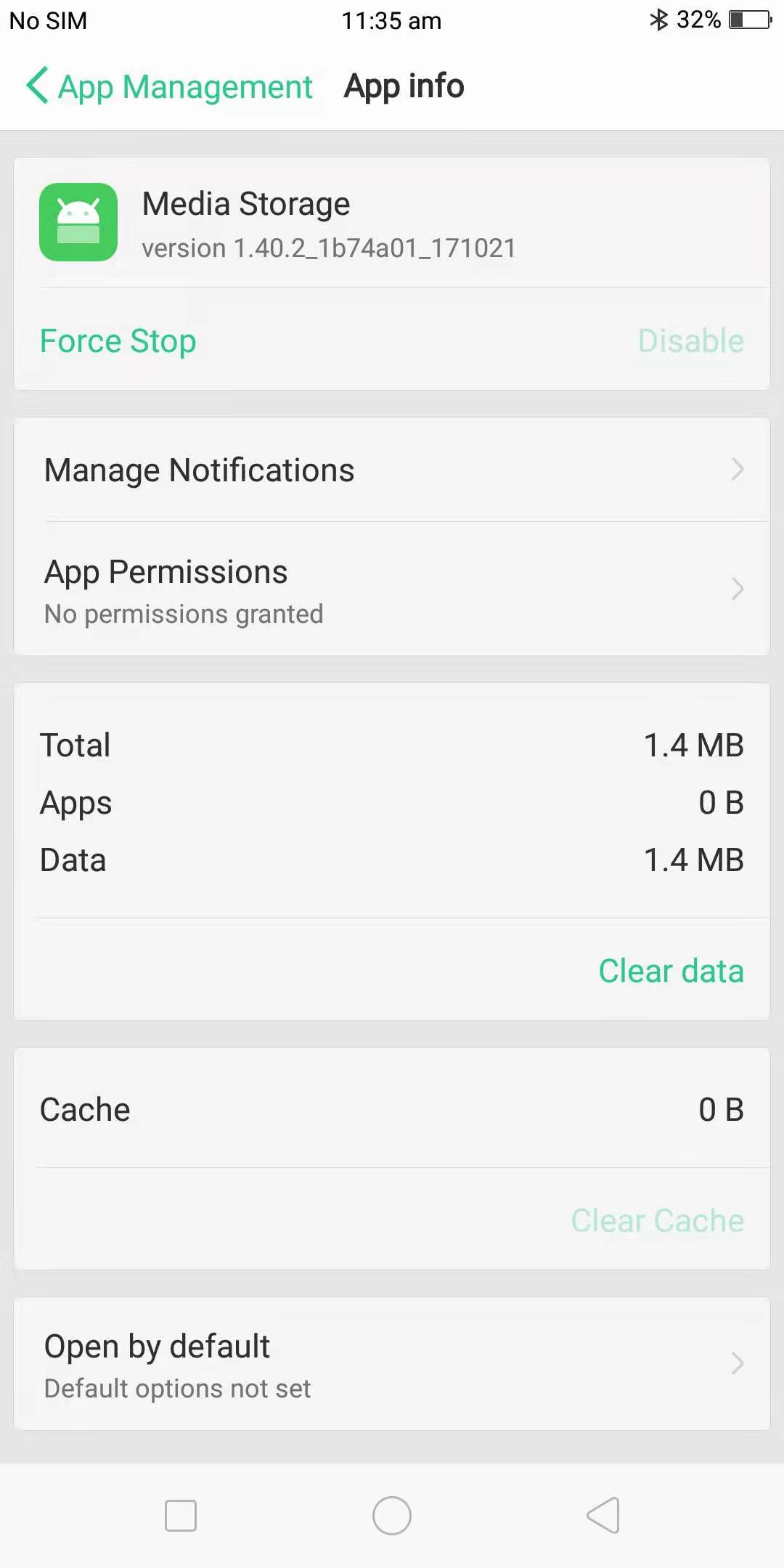The height and width of the screenshot is (1568, 784).
Task: Tap the recent apps square navigation button
Action: (182, 1516)
